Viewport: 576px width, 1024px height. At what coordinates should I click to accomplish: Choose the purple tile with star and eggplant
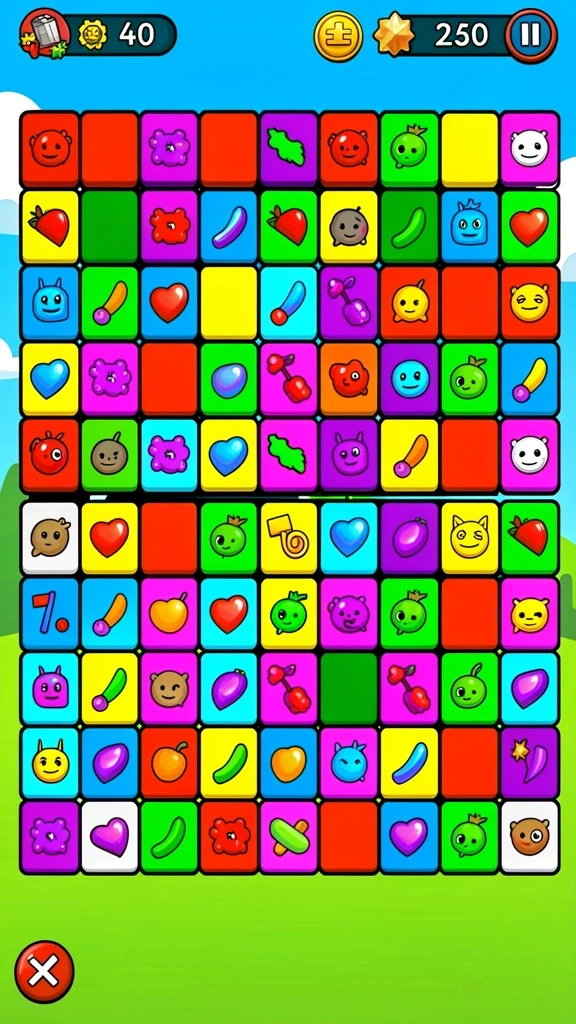(x=530, y=762)
